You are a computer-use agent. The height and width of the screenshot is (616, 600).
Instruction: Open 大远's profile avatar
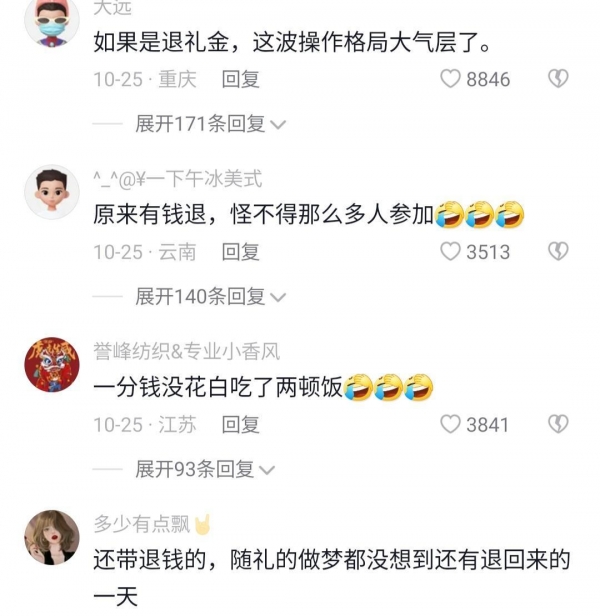tap(51, 22)
